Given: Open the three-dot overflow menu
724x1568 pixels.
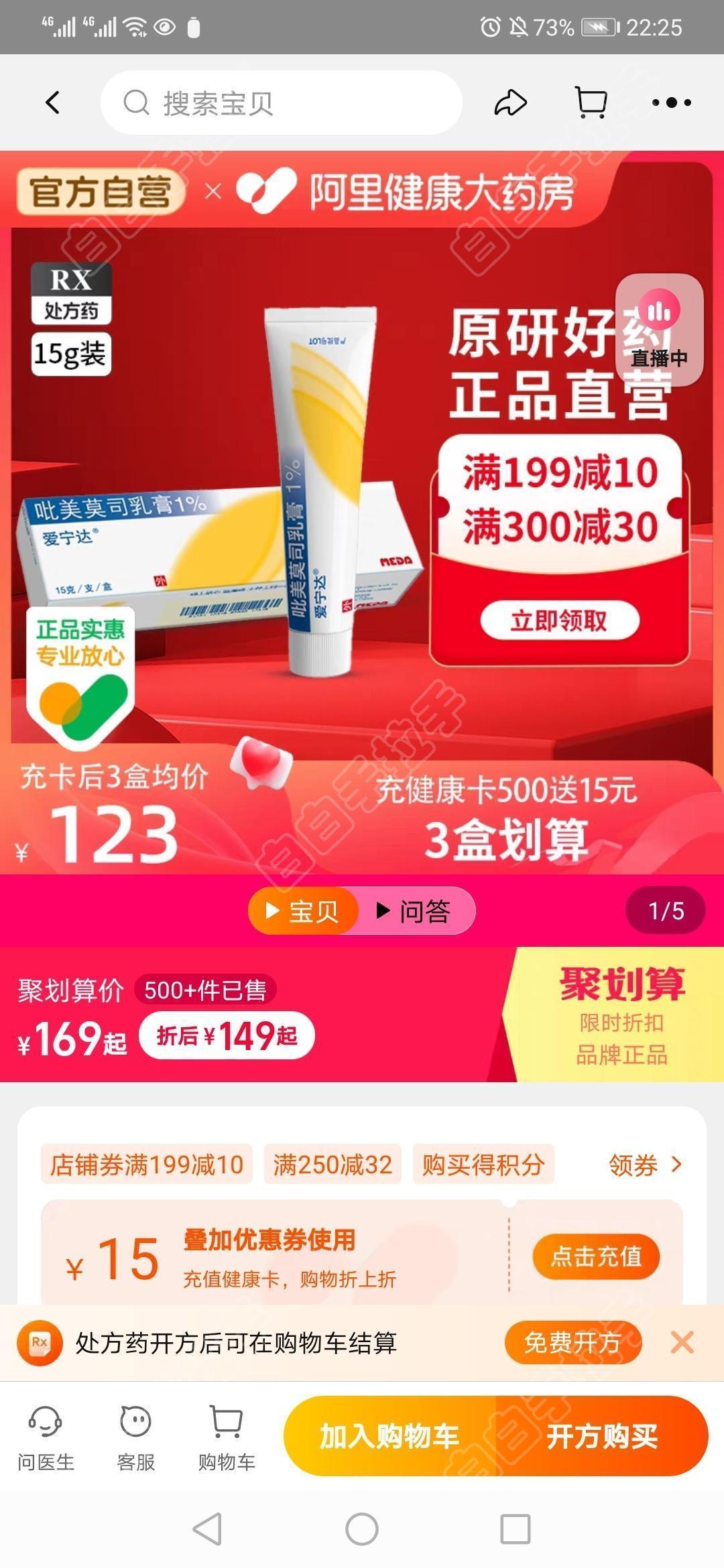Looking at the screenshot, I should point(671,103).
